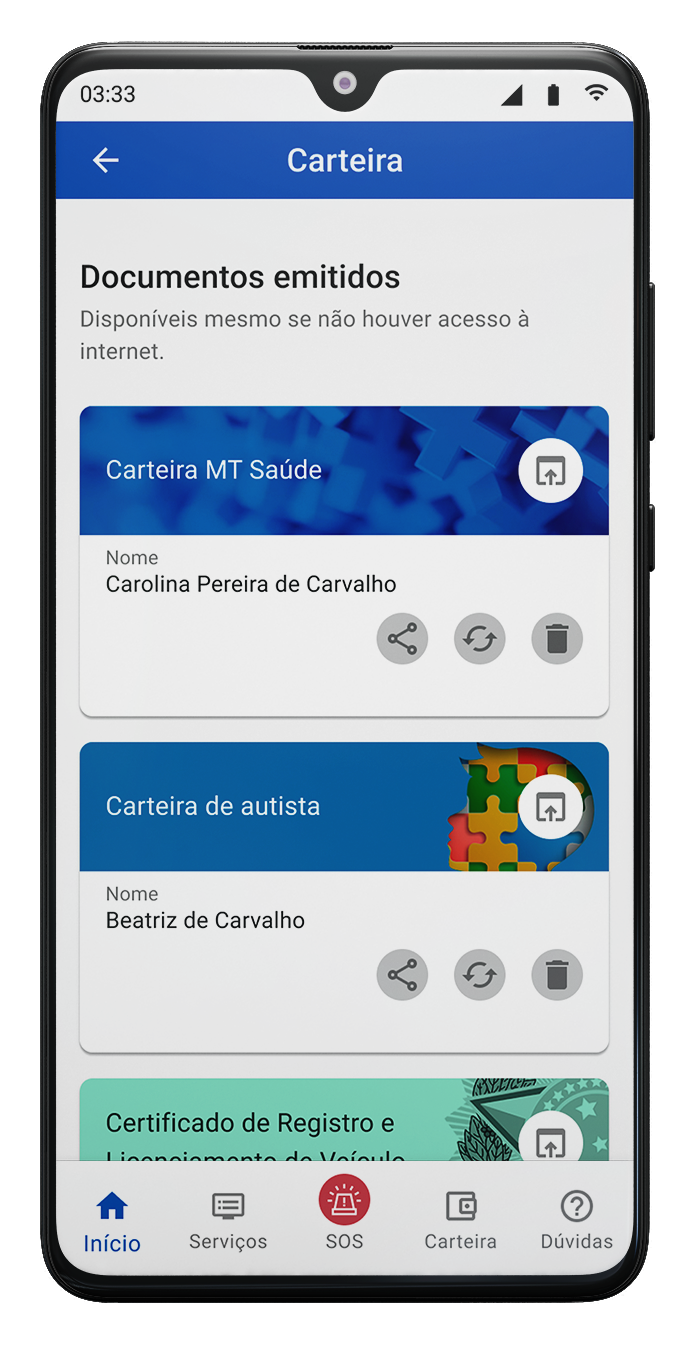Viewport: 690px width, 1348px height.
Task: Open the Carteira de autista document
Action: 550,806
